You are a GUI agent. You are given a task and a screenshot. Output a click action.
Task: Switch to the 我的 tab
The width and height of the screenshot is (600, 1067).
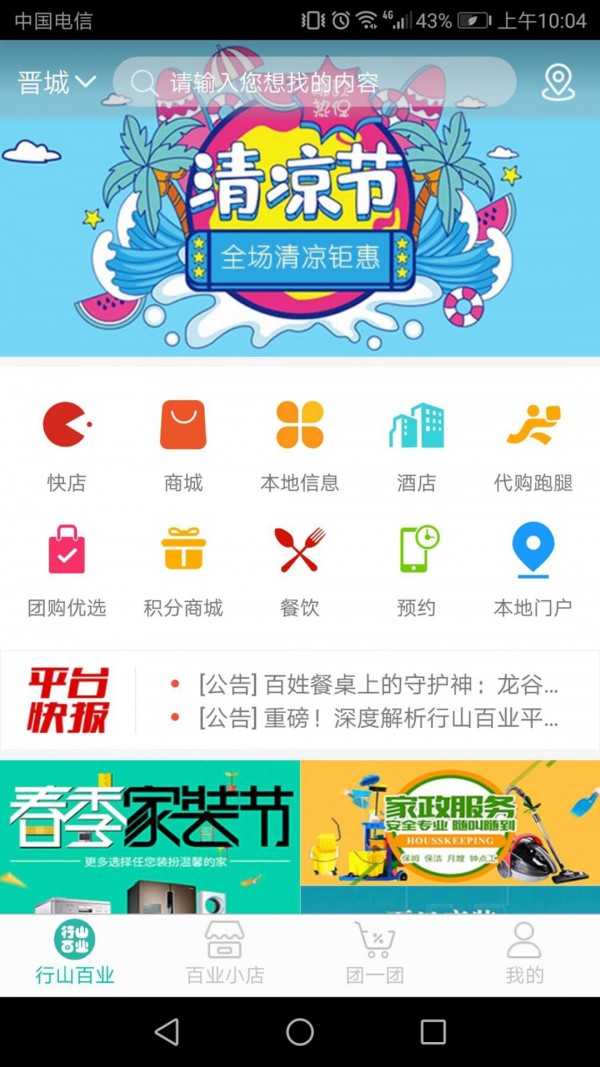click(x=524, y=953)
